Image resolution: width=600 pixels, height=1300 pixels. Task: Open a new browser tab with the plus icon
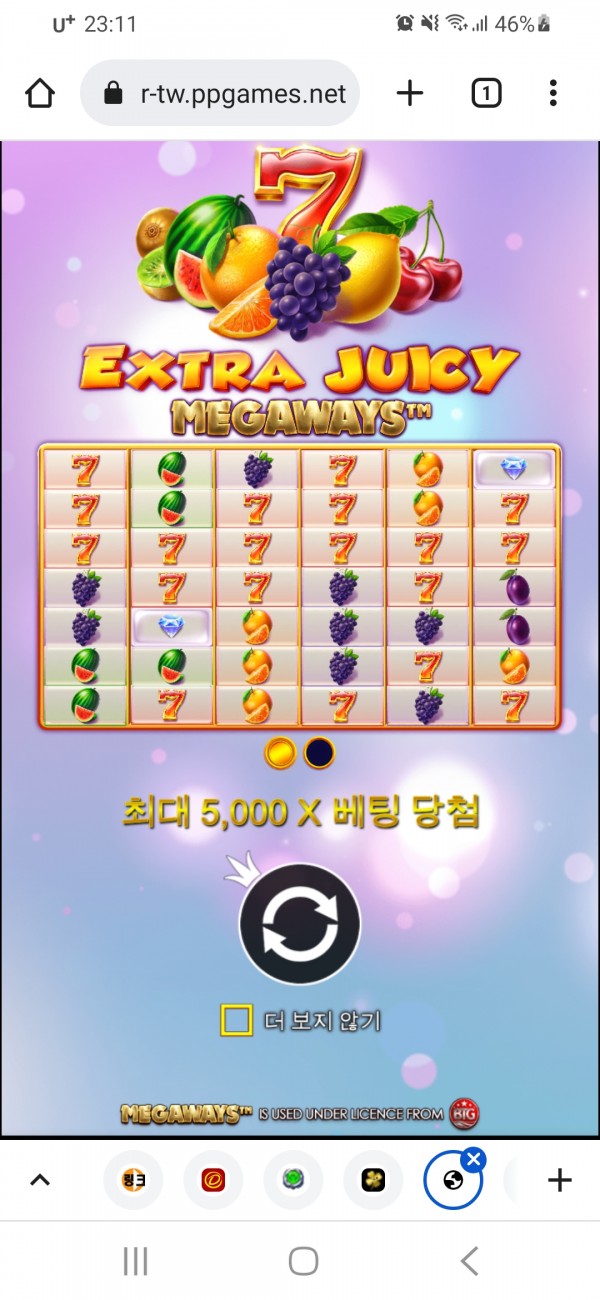pos(410,94)
